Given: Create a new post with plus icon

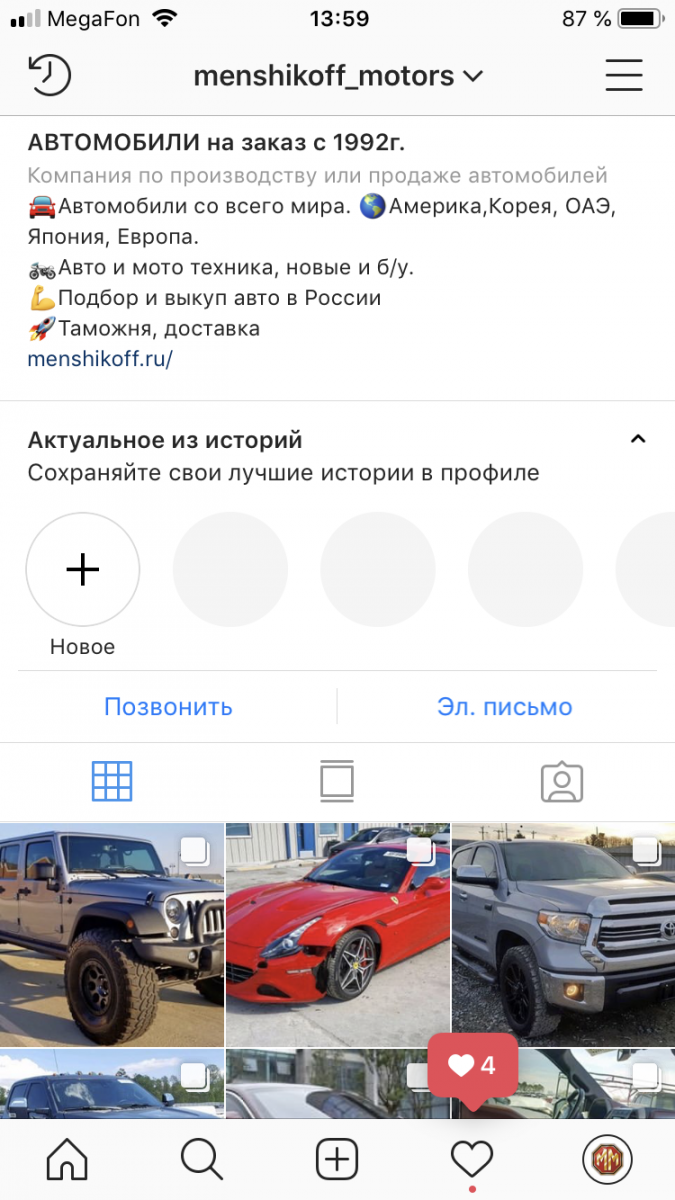Looking at the screenshot, I should [x=337, y=1160].
